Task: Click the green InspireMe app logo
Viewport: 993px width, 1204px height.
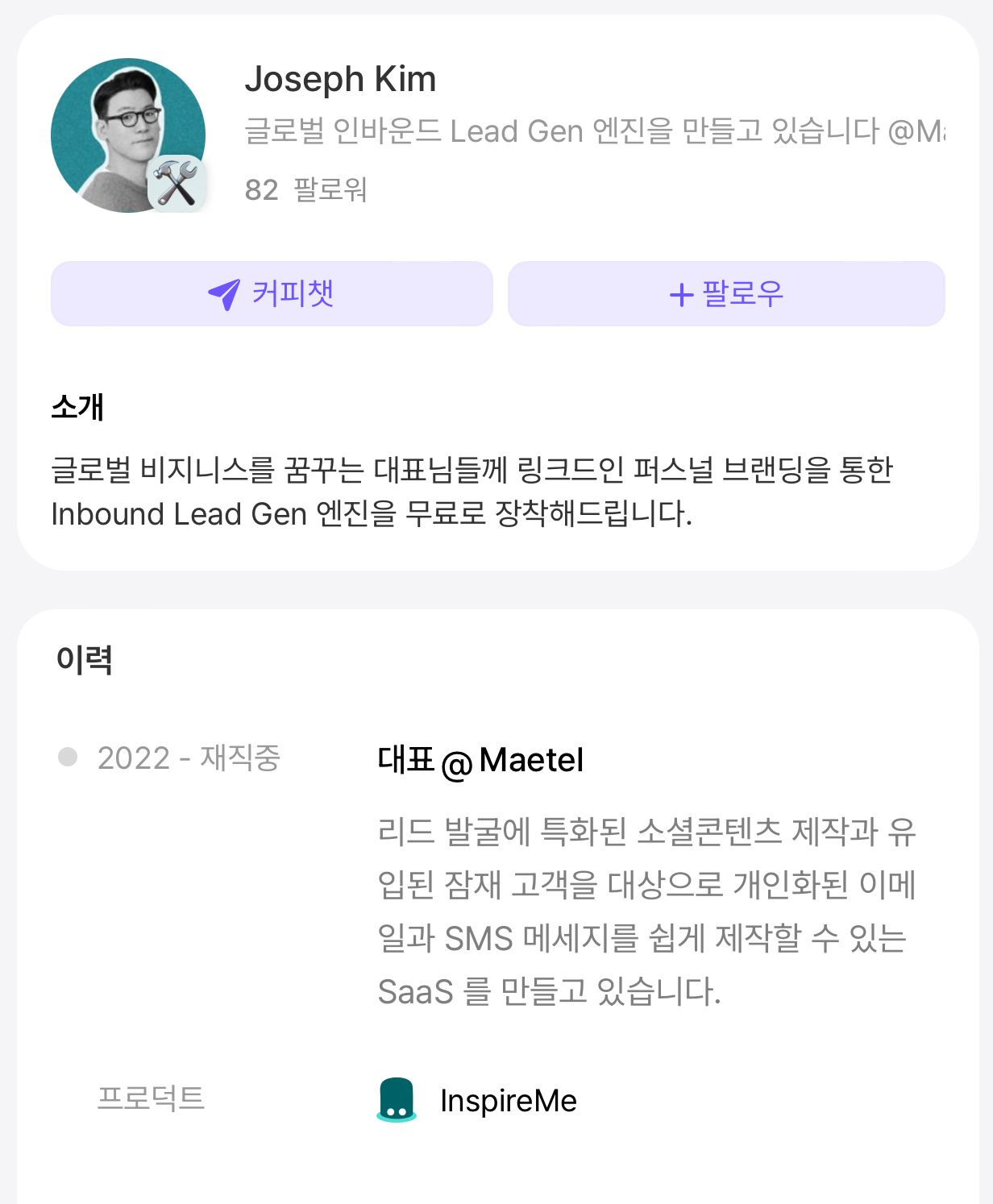Action: (x=396, y=1099)
